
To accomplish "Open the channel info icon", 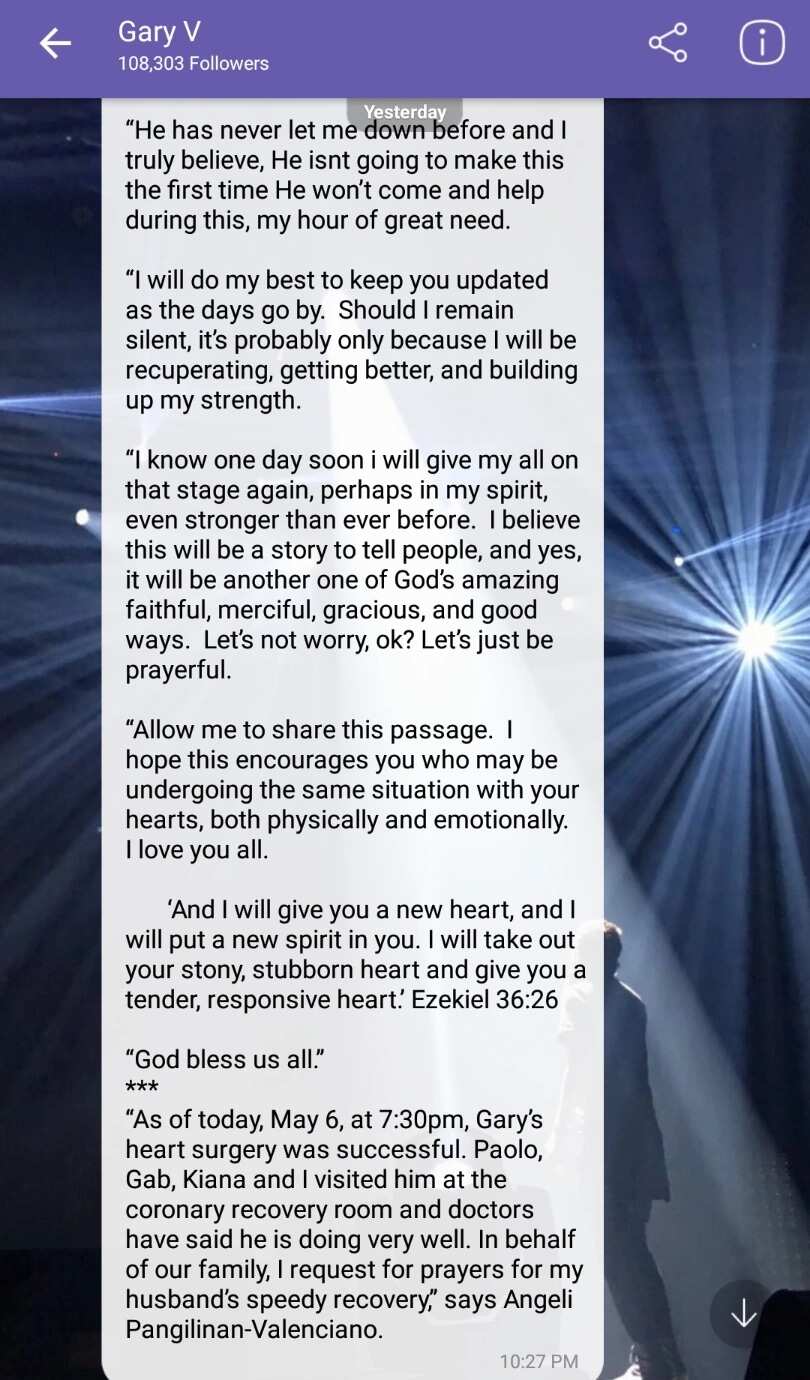I will coord(762,43).
